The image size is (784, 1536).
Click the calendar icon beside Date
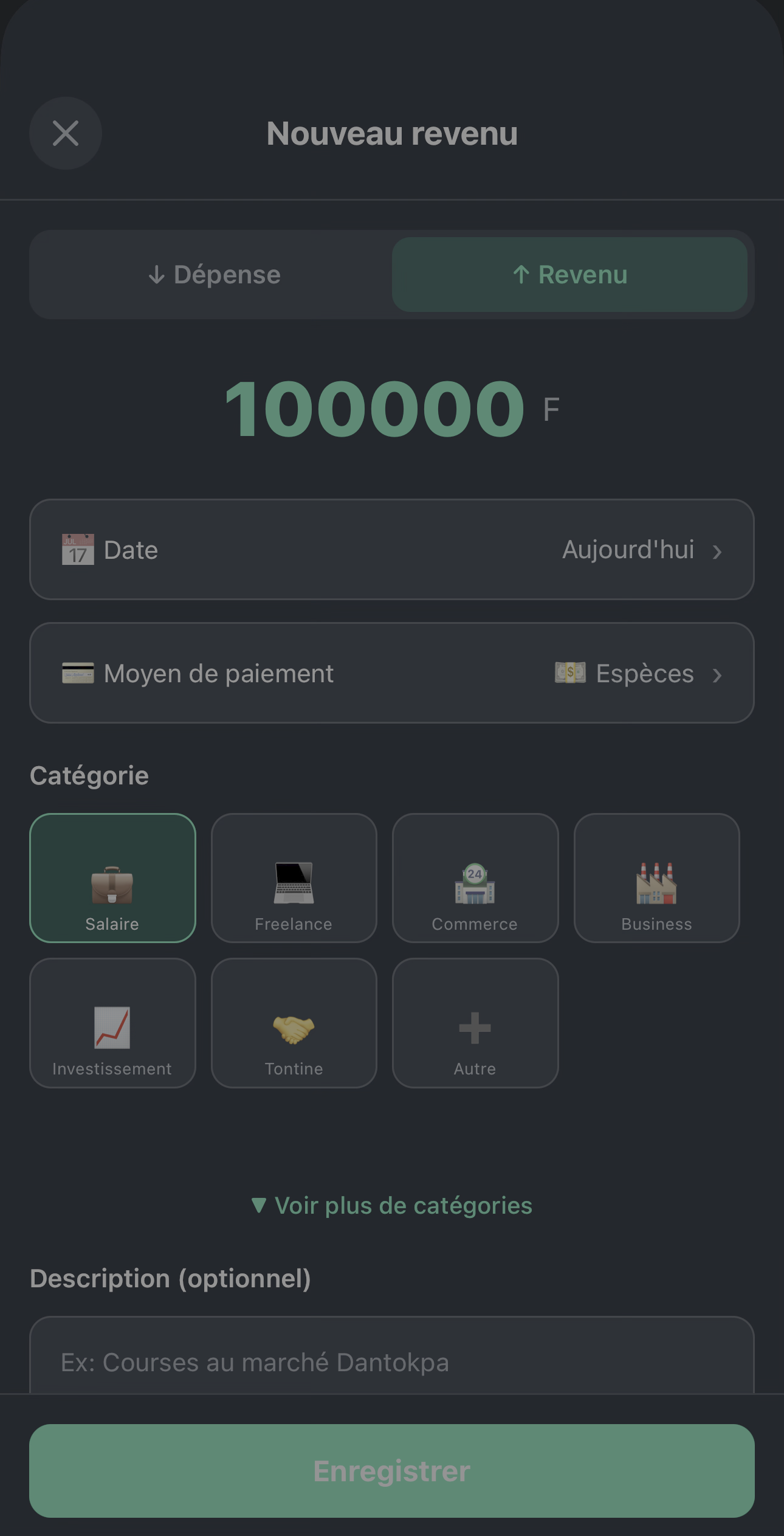pyautogui.click(x=78, y=549)
